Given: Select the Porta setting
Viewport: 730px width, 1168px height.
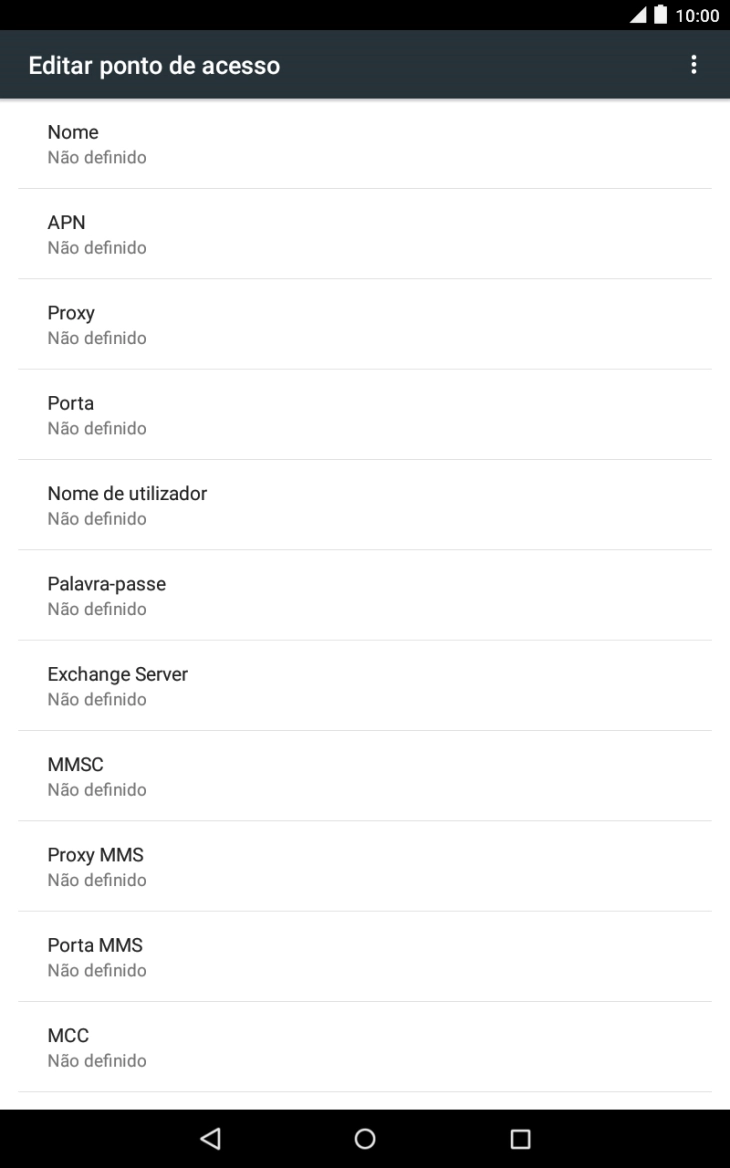Looking at the screenshot, I should tap(365, 414).
